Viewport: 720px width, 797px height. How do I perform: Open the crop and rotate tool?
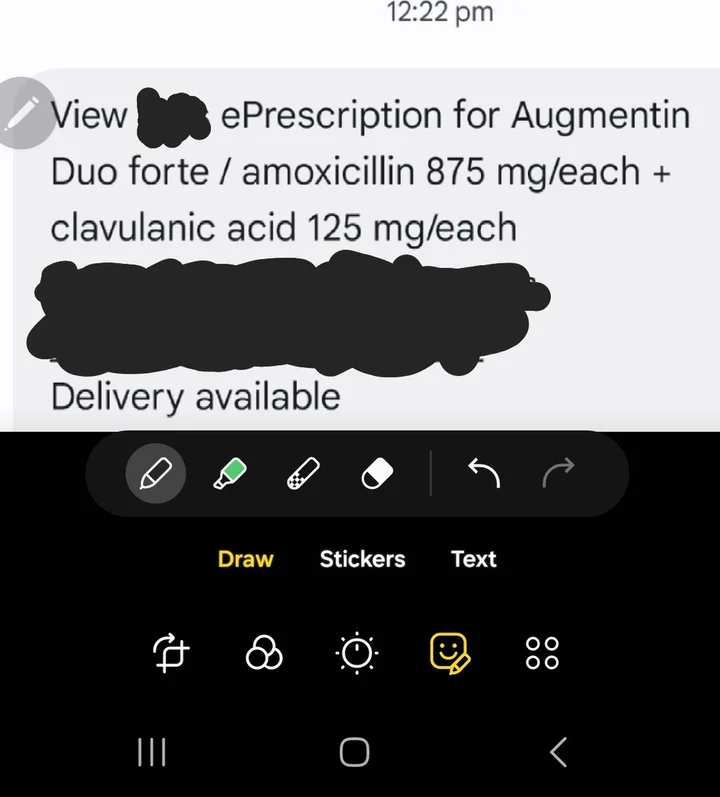pyautogui.click(x=172, y=654)
